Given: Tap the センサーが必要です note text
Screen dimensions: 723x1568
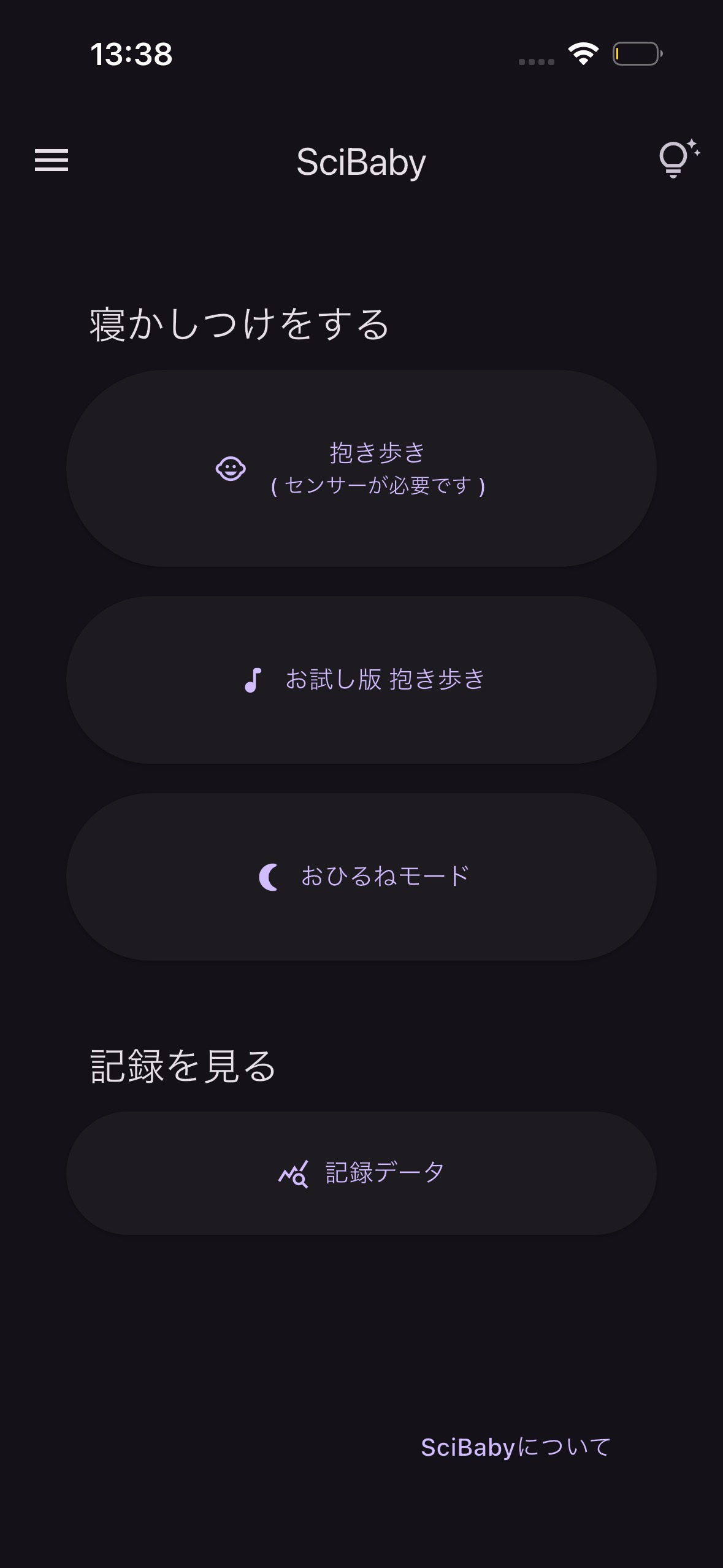Looking at the screenshot, I should [x=377, y=485].
